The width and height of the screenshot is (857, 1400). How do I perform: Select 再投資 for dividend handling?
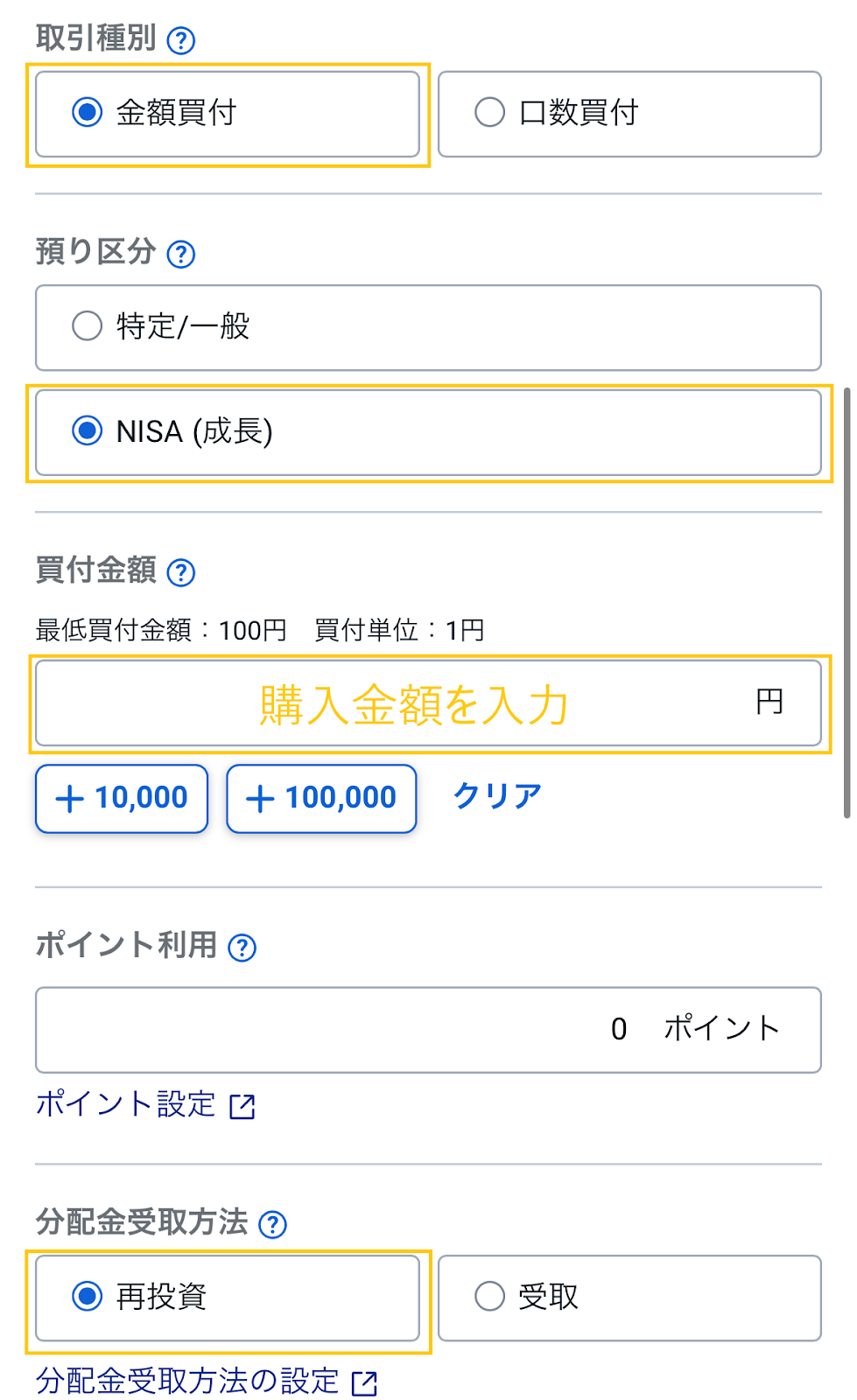(x=228, y=1298)
